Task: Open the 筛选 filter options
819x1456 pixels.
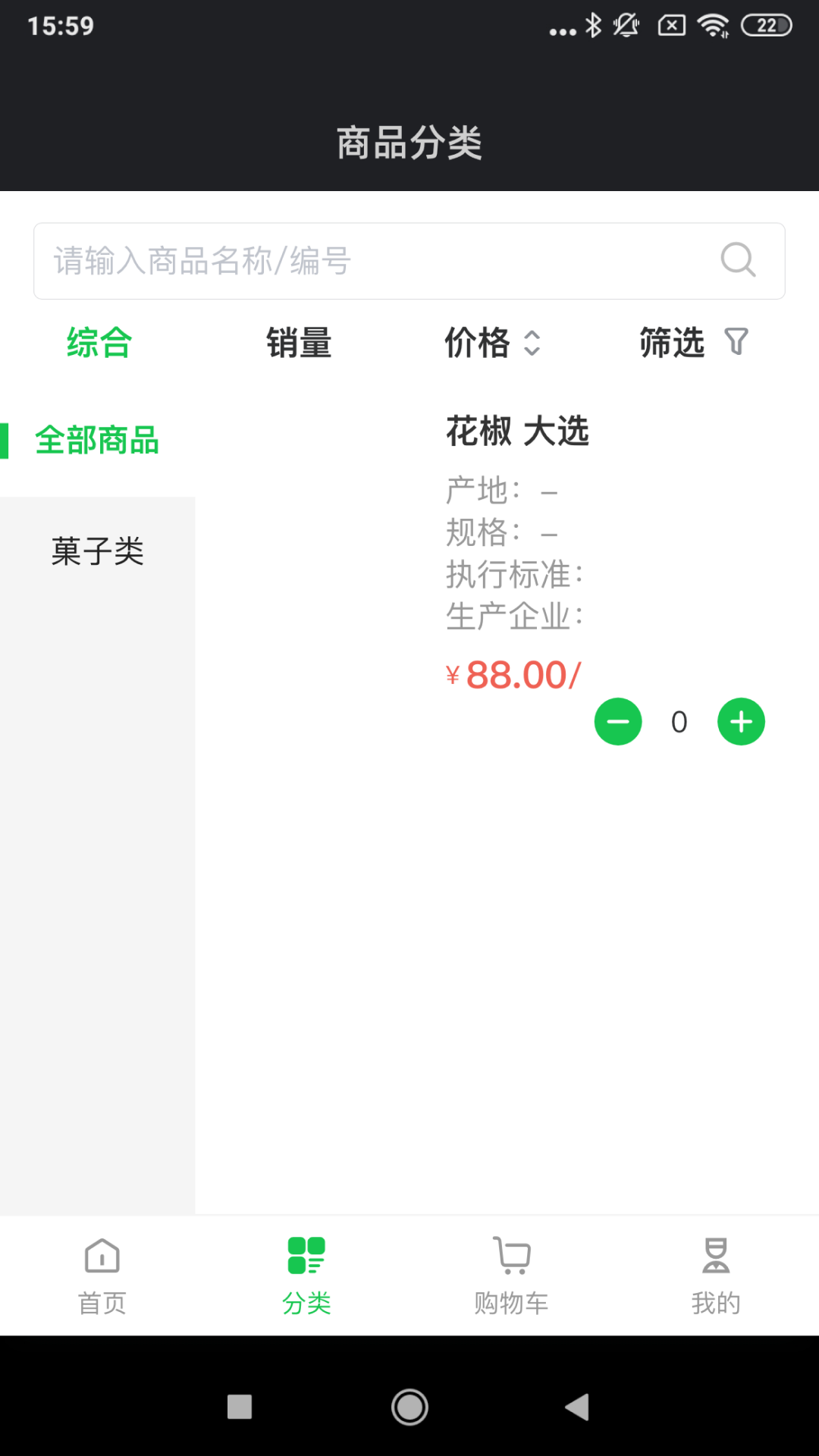Action: [673, 343]
